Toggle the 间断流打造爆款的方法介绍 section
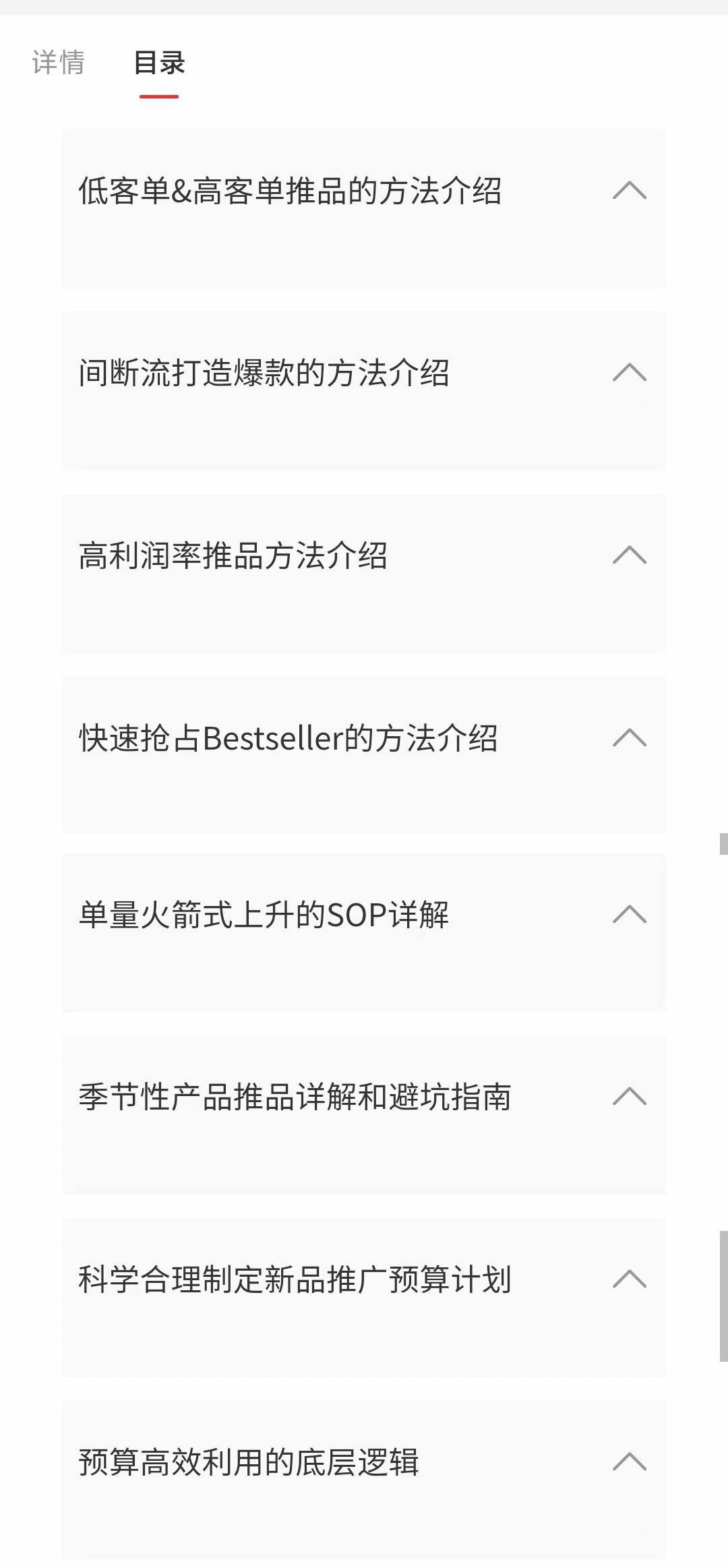This screenshot has width=728, height=1568. (364, 391)
